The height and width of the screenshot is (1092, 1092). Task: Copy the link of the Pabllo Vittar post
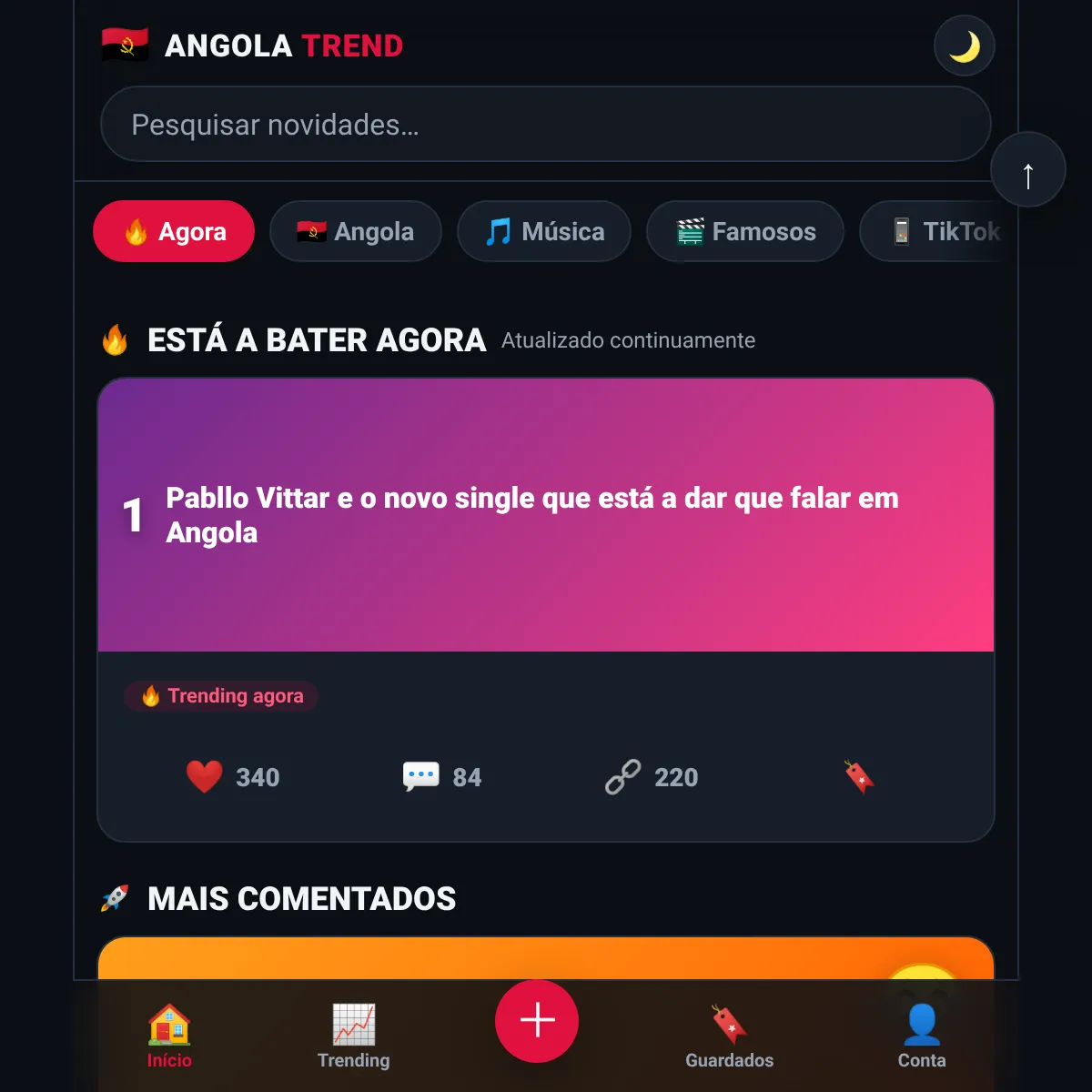click(652, 777)
